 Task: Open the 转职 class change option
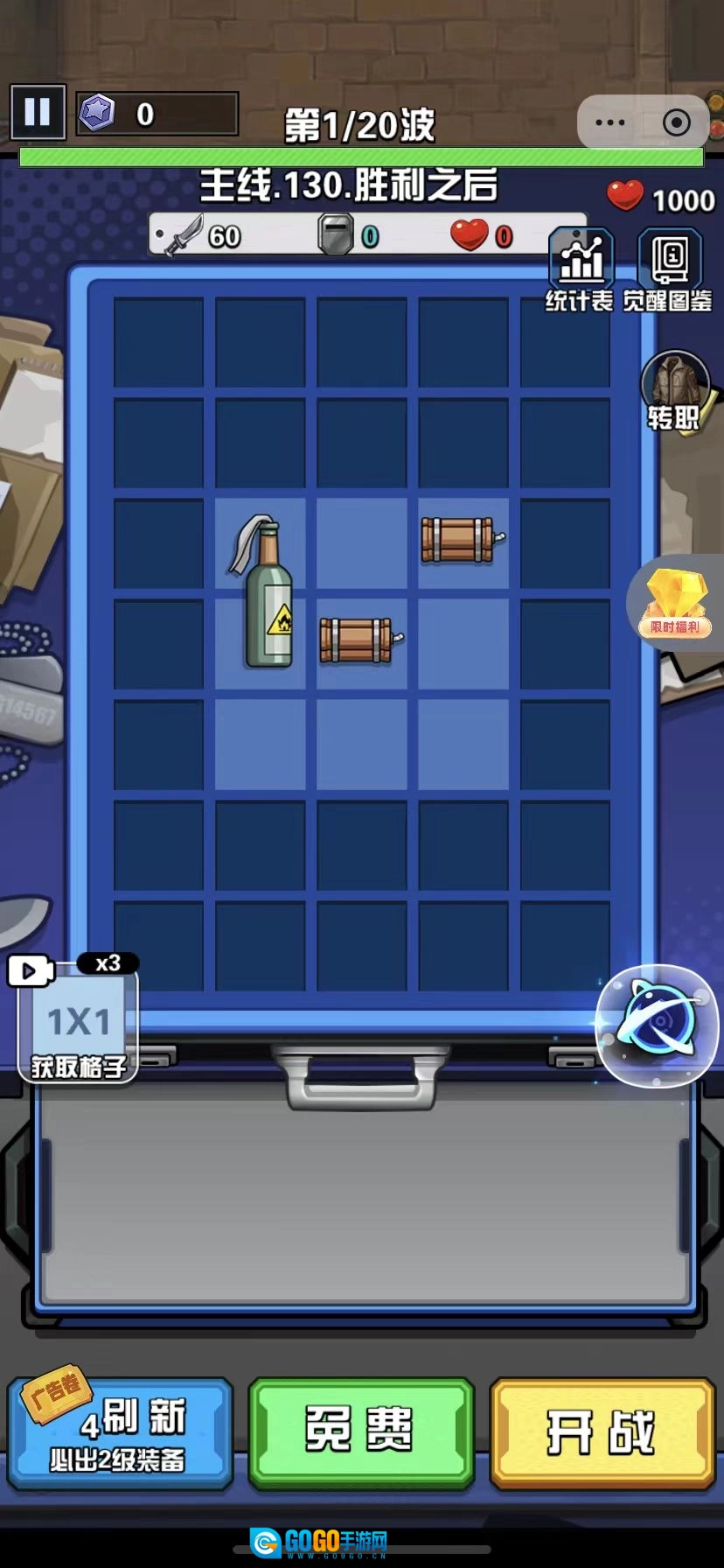click(x=673, y=390)
